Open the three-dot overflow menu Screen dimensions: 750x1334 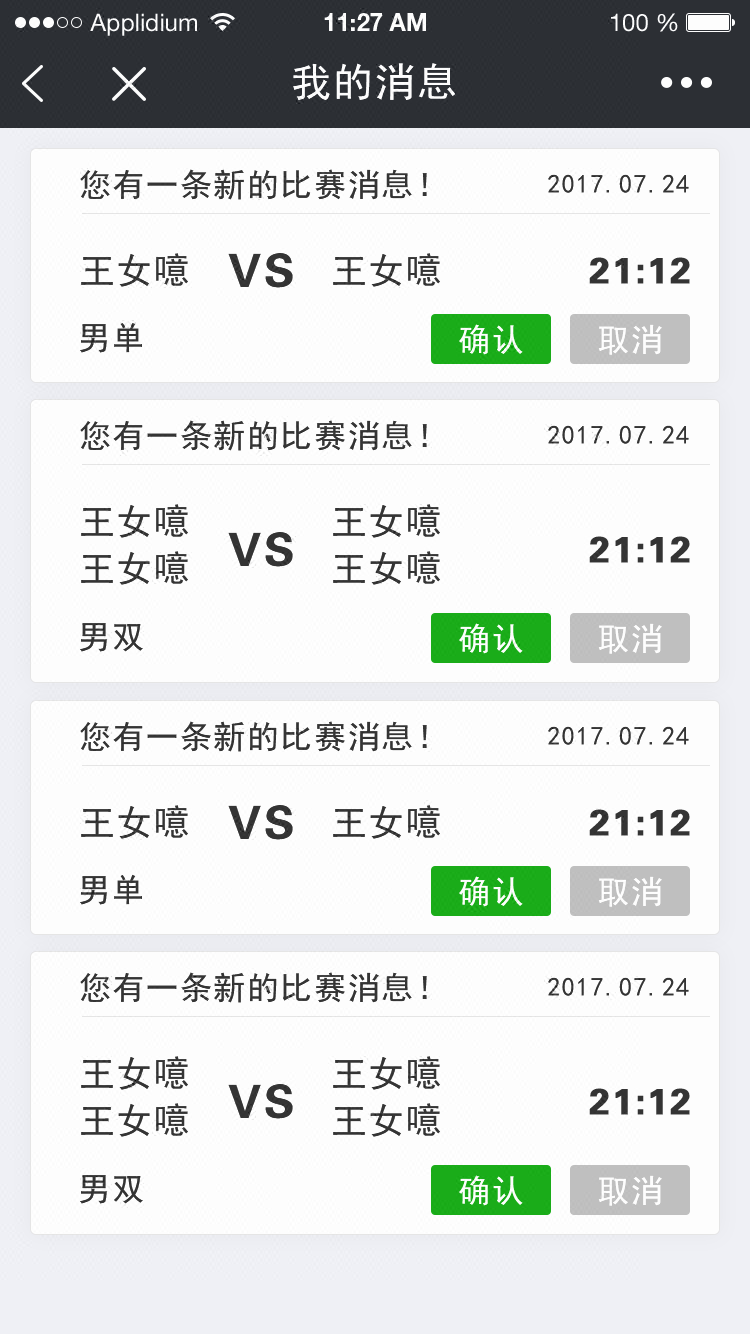[x=687, y=83]
